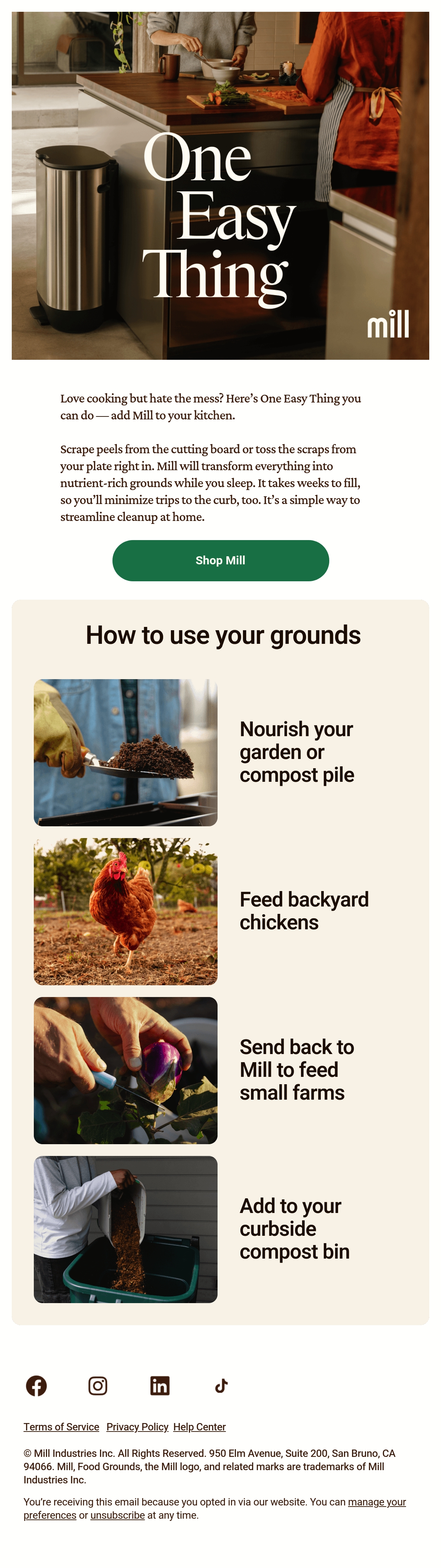Open the One Easy Thing hero banner
Image resolution: width=441 pixels, height=1568 pixels.
click(x=220, y=186)
